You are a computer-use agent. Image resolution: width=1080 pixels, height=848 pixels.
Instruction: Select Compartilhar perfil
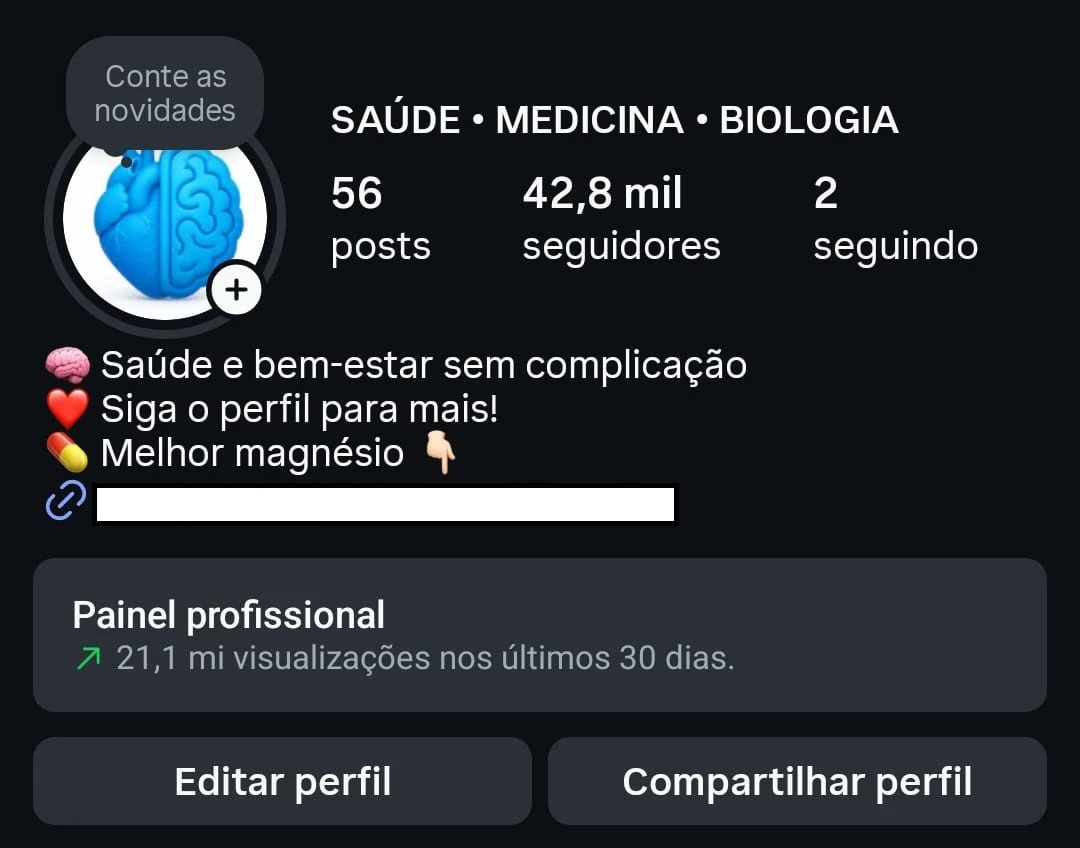(797, 781)
